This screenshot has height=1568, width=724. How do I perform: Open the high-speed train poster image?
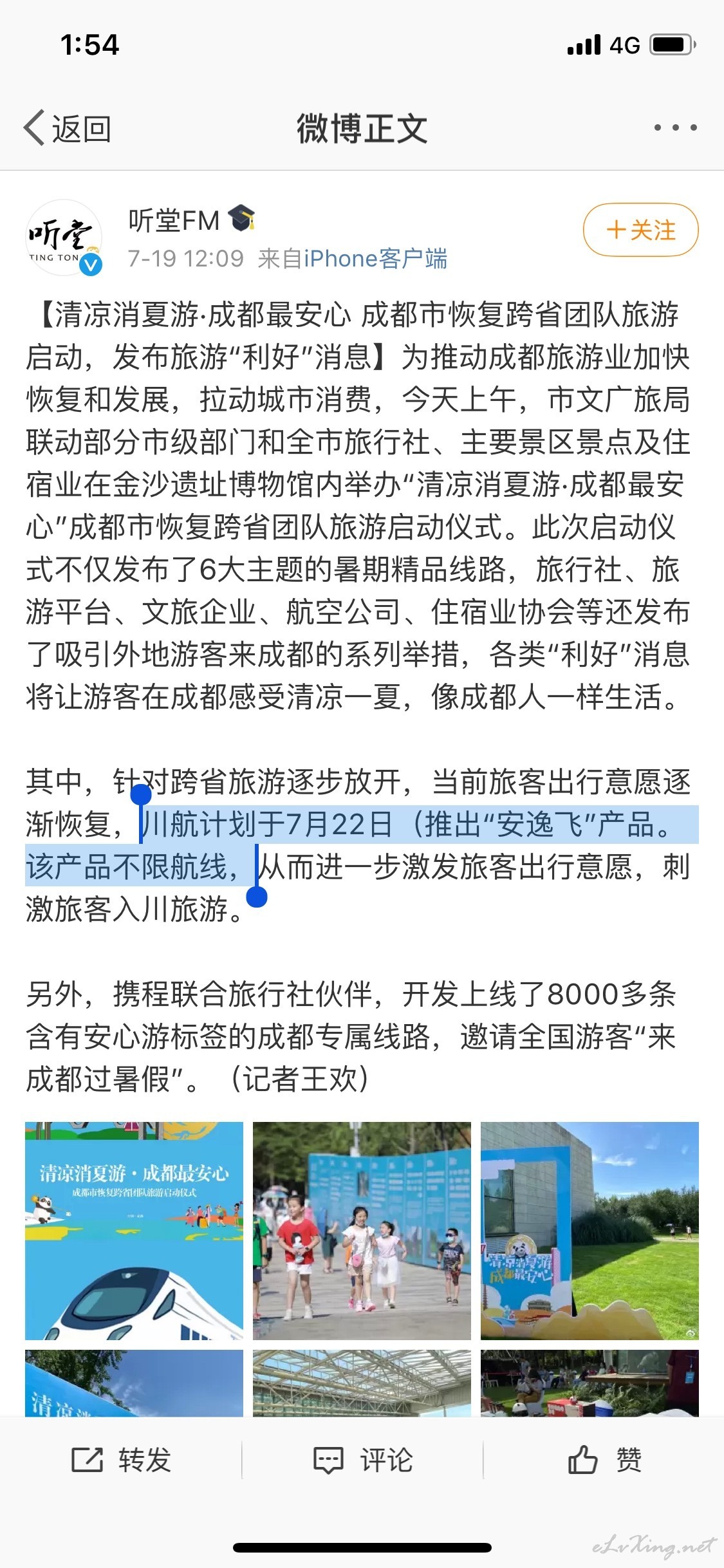134,1231
